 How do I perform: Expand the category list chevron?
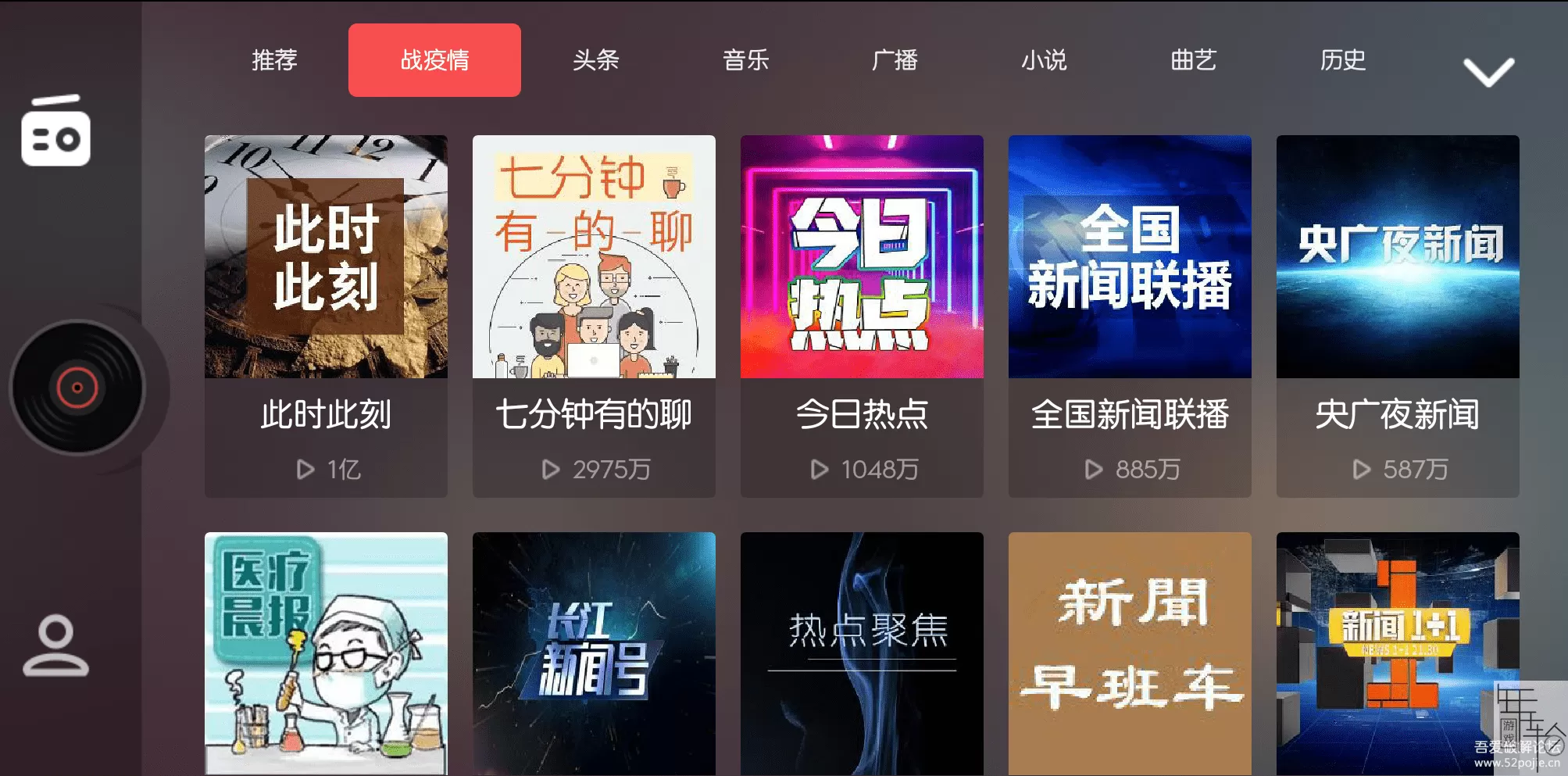tap(1488, 72)
